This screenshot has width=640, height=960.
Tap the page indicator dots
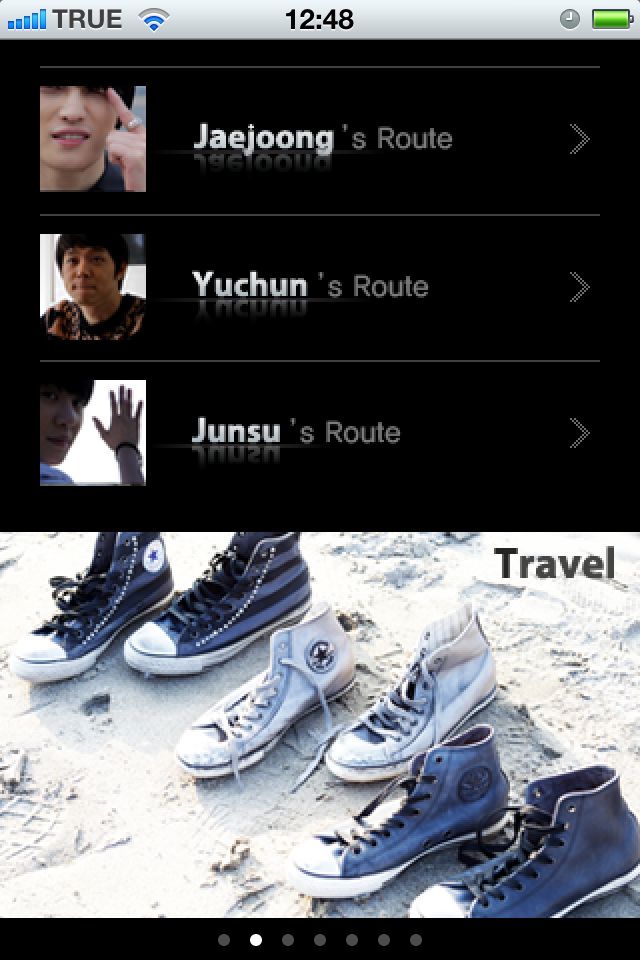(x=320, y=940)
